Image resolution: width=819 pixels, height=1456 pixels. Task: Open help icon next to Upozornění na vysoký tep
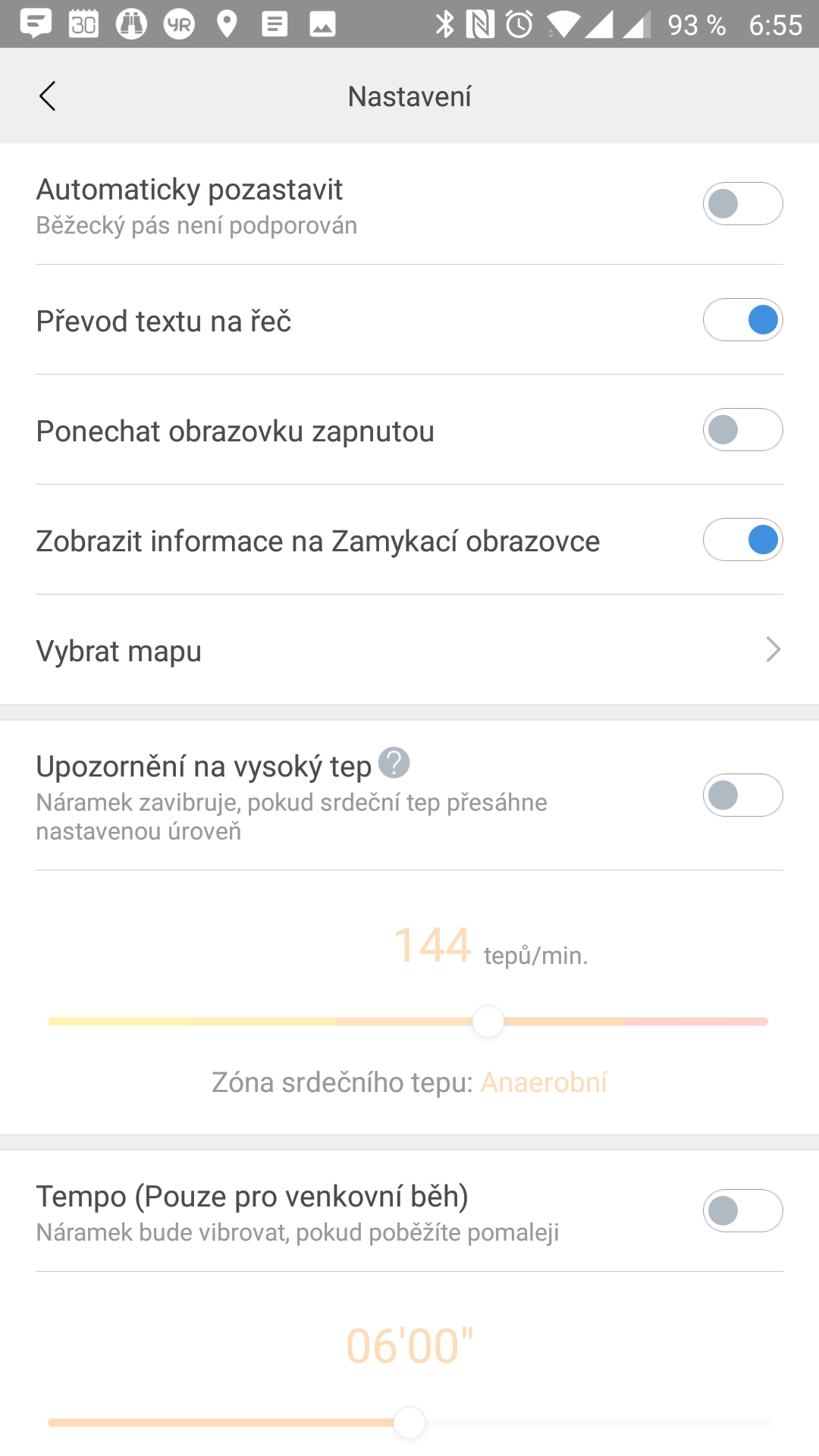(x=394, y=763)
